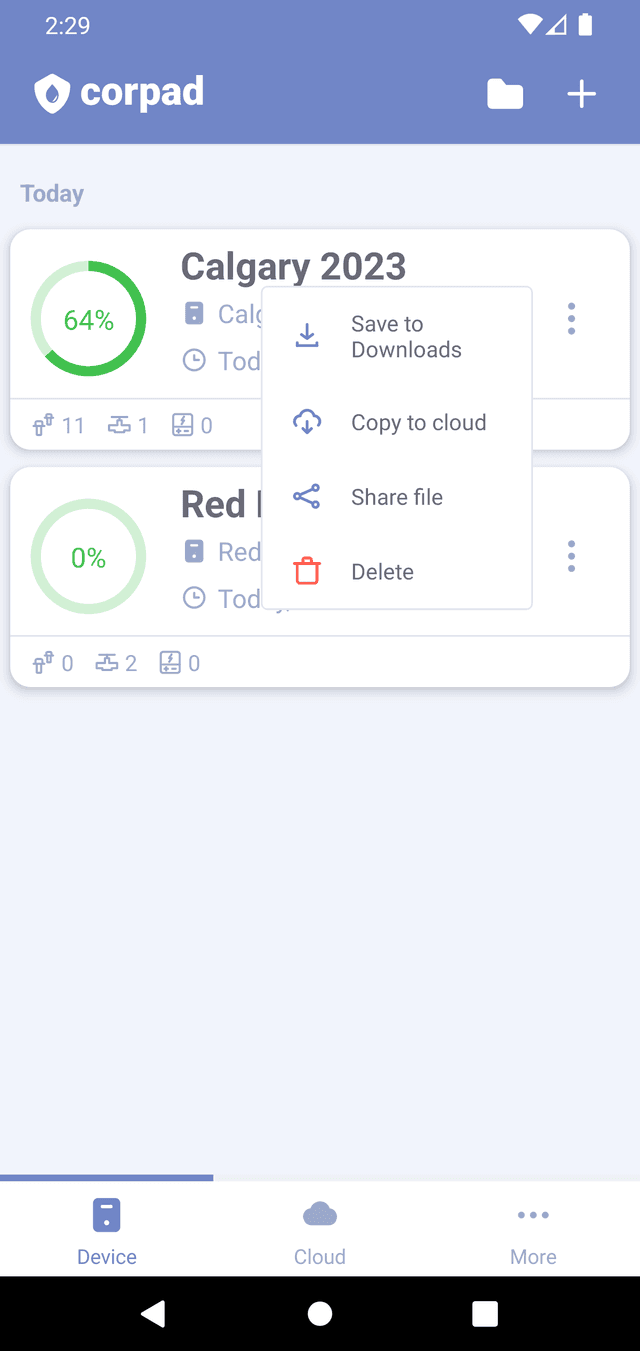Screen dimensions: 640x1351
Task: Switch to the Cloud tab
Action: pos(320,1230)
